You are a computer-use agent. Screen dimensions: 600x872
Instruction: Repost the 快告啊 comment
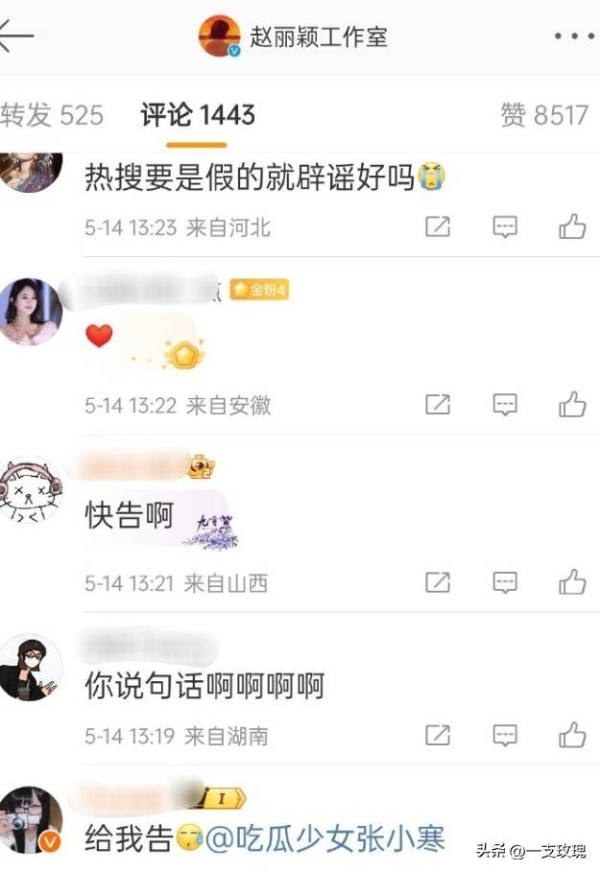pyautogui.click(x=437, y=582)
